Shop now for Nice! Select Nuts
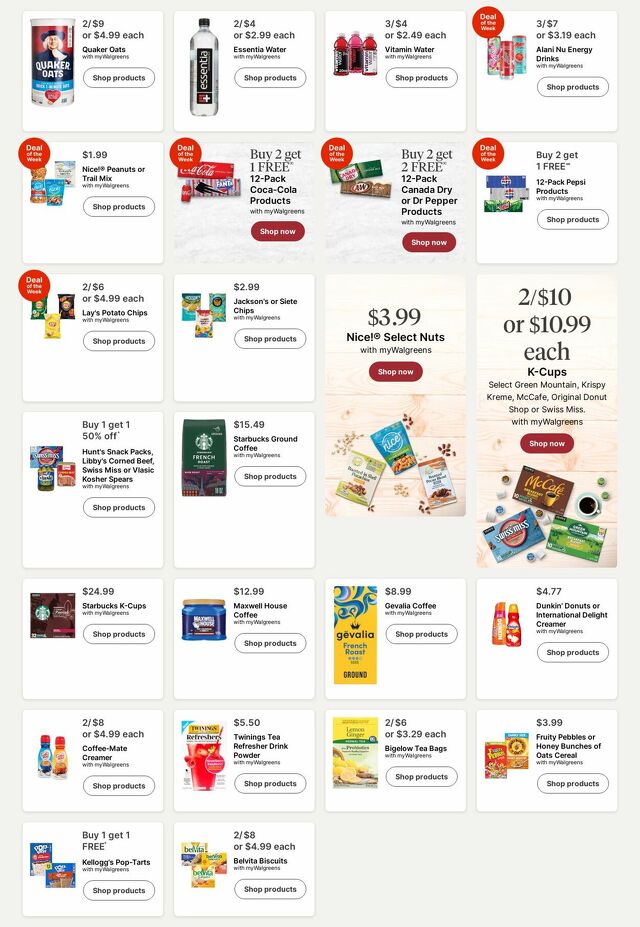Screen dimensions: 640x927 pyautogui.click(x=395, y=371)
